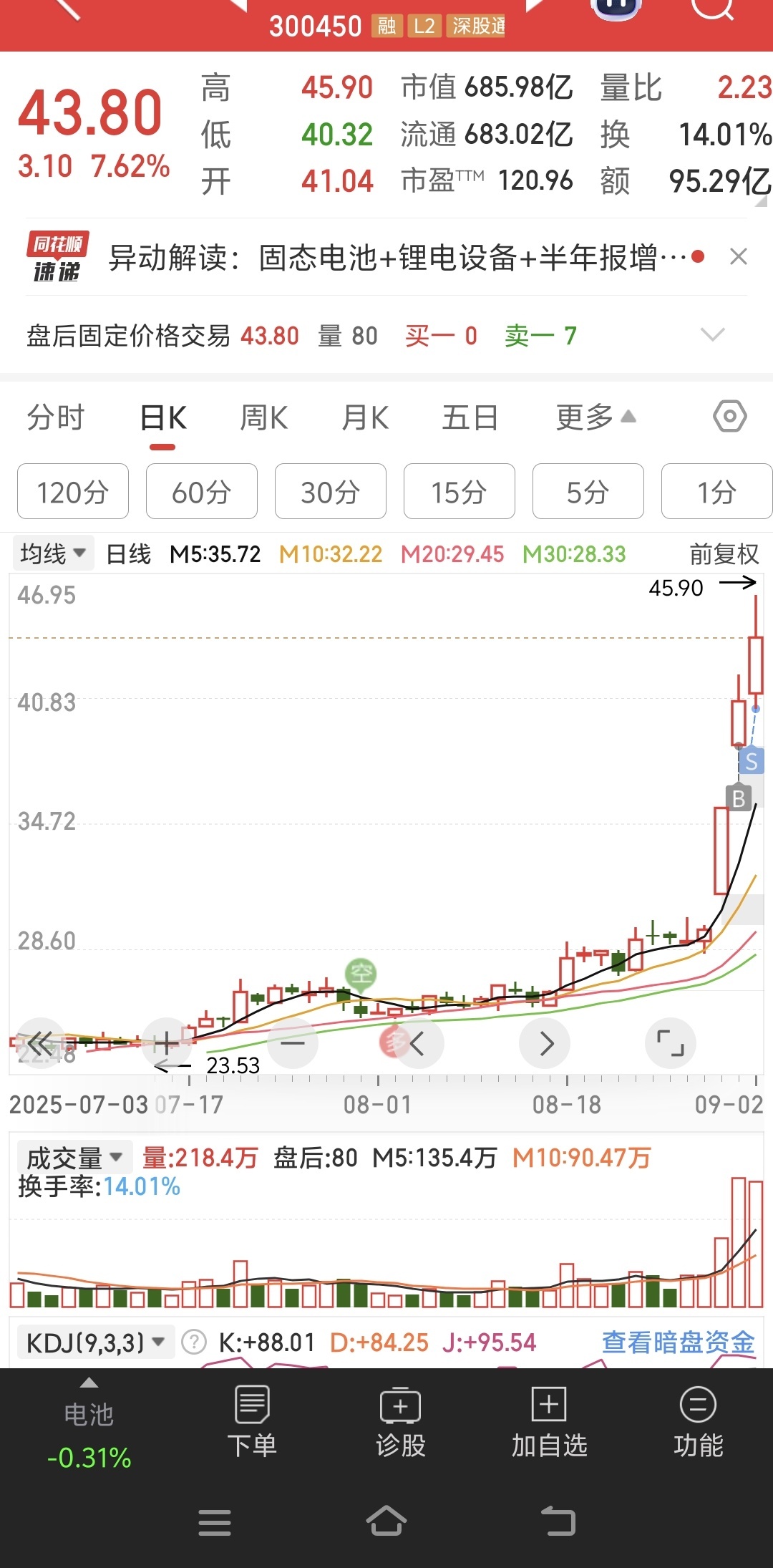Image resolution: width=773 pixels, height=1568 pixels.
Task: Choose the 120分 period chip
Action: click(x=73, y=491)
